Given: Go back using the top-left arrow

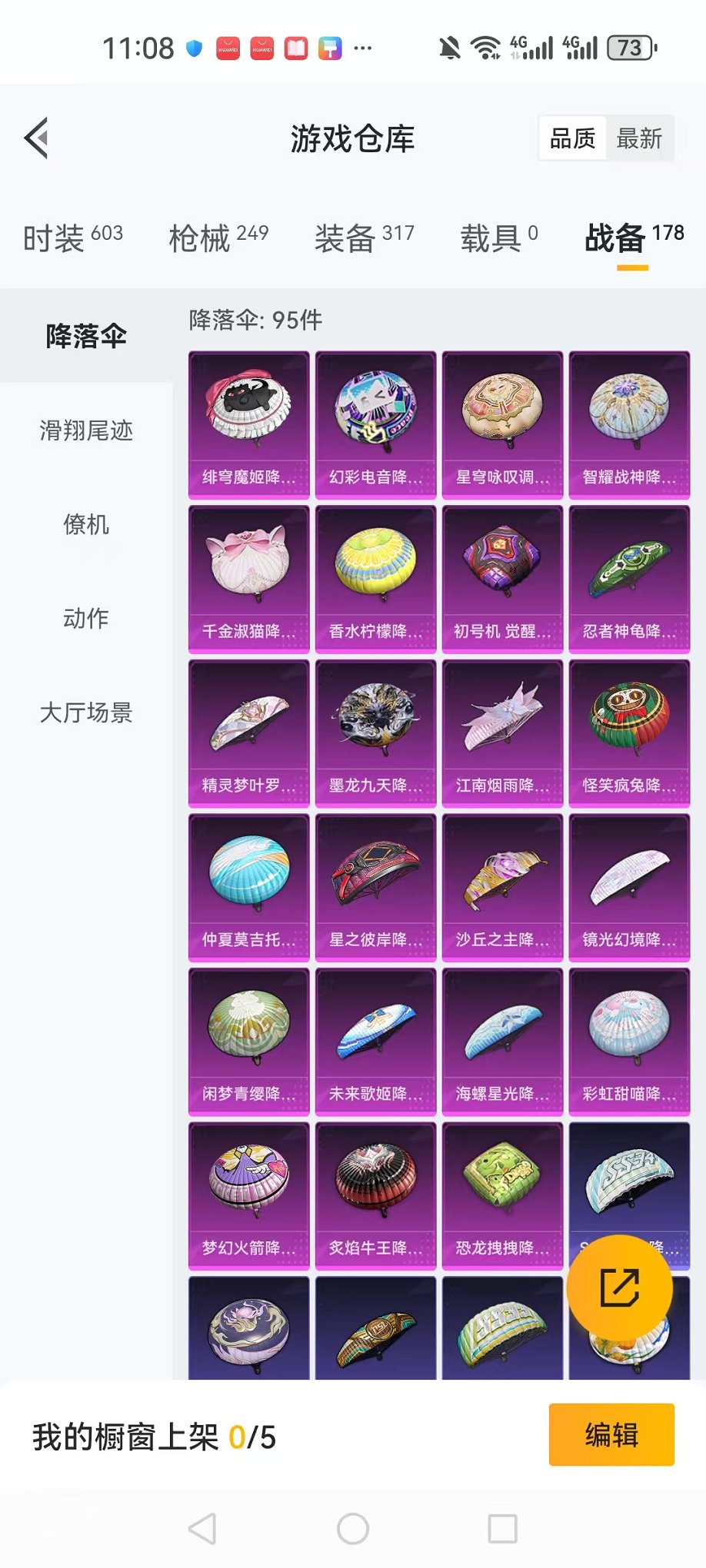Looking at the screenshot, I should point(37,138).
